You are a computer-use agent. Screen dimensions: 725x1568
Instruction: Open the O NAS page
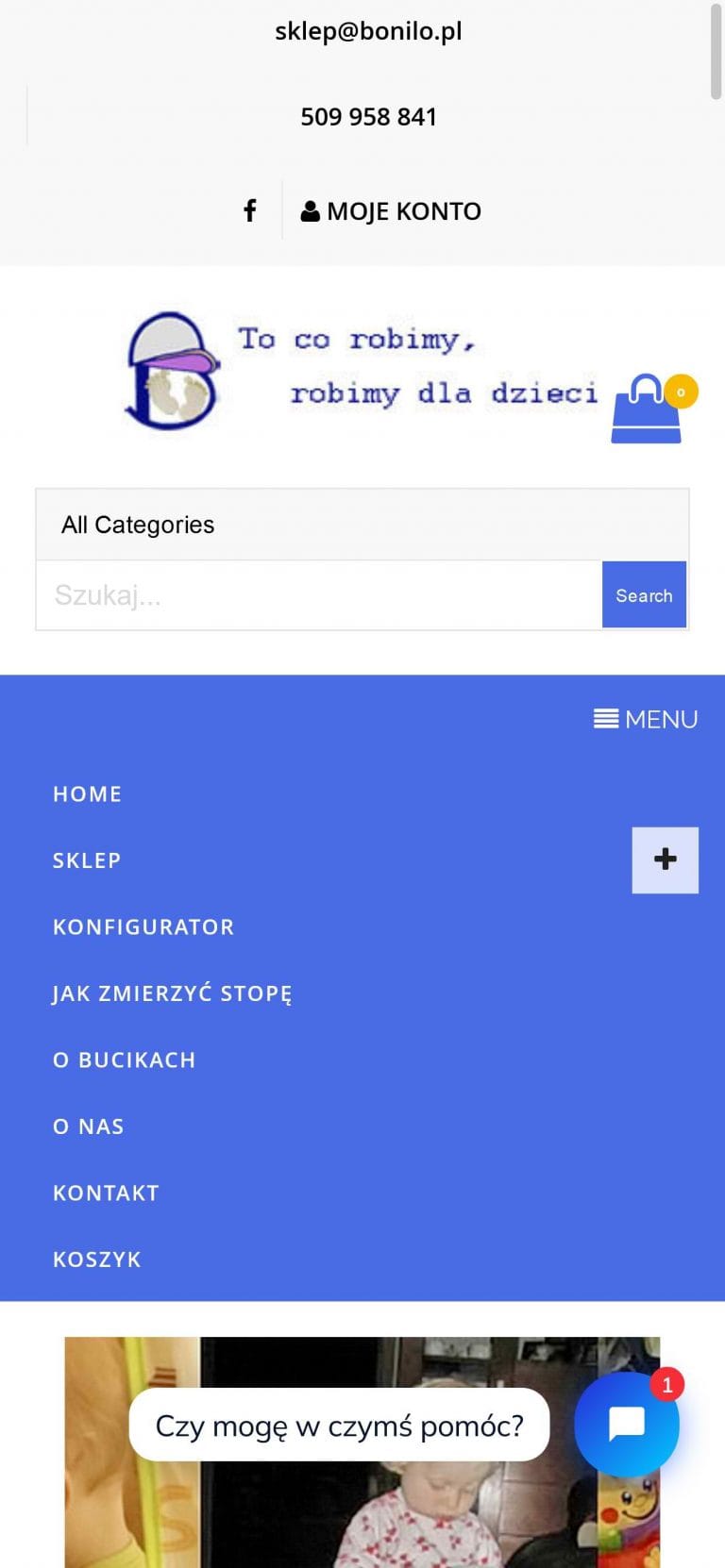[x=89, y=1126]
